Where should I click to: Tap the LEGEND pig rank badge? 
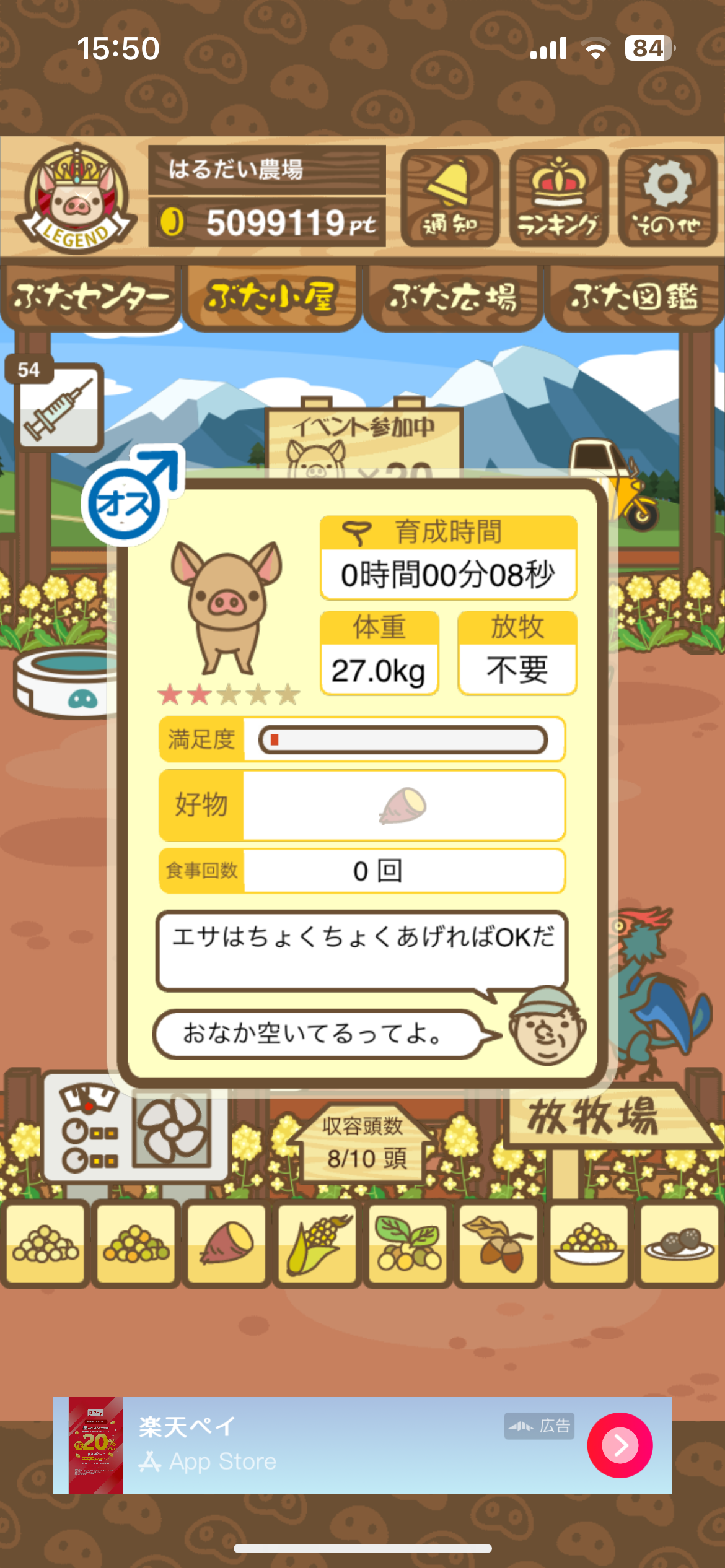coord(76,199)
